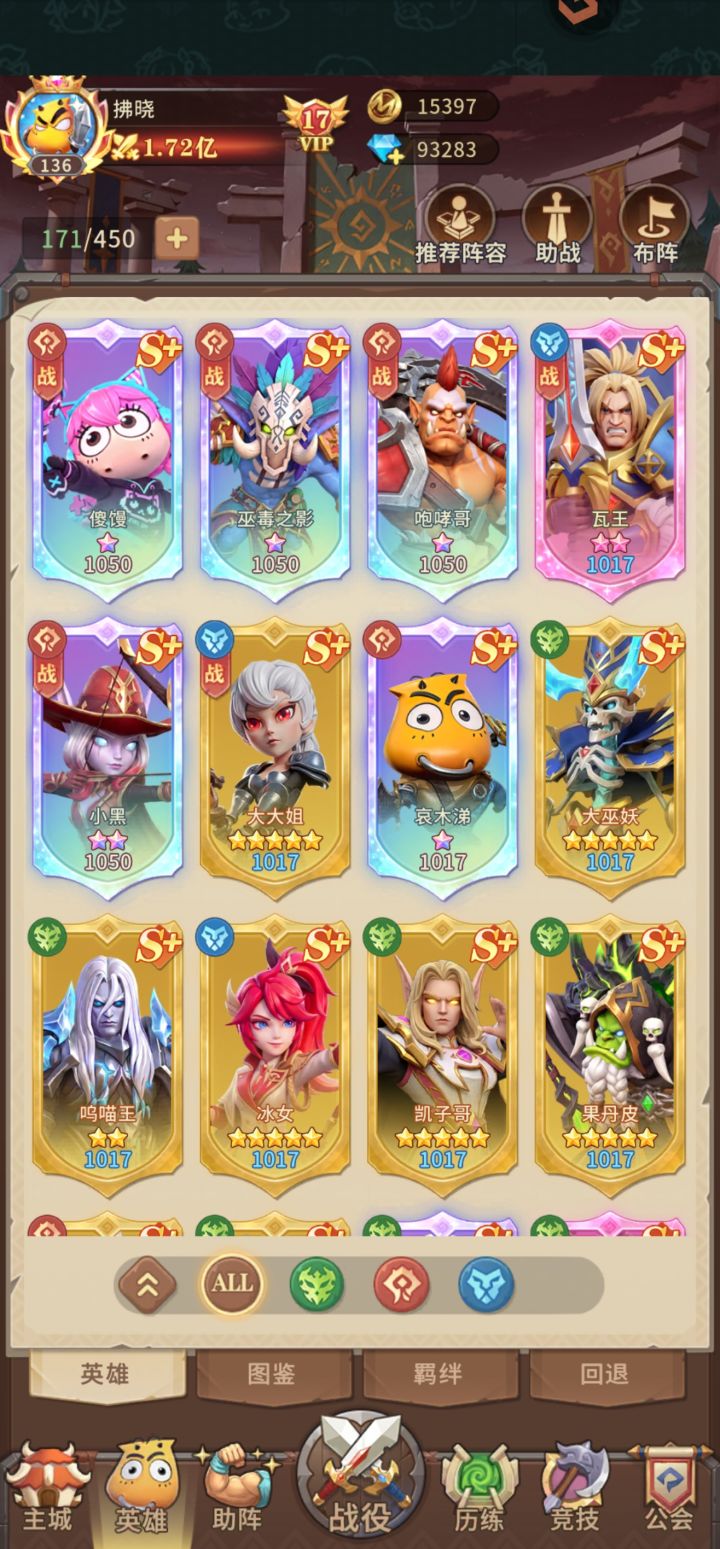Image resolution: width=720 pixels, height=1549 pixels.
Task: Filter heroes by the green faction icon
Action: tap(317, 1284)
